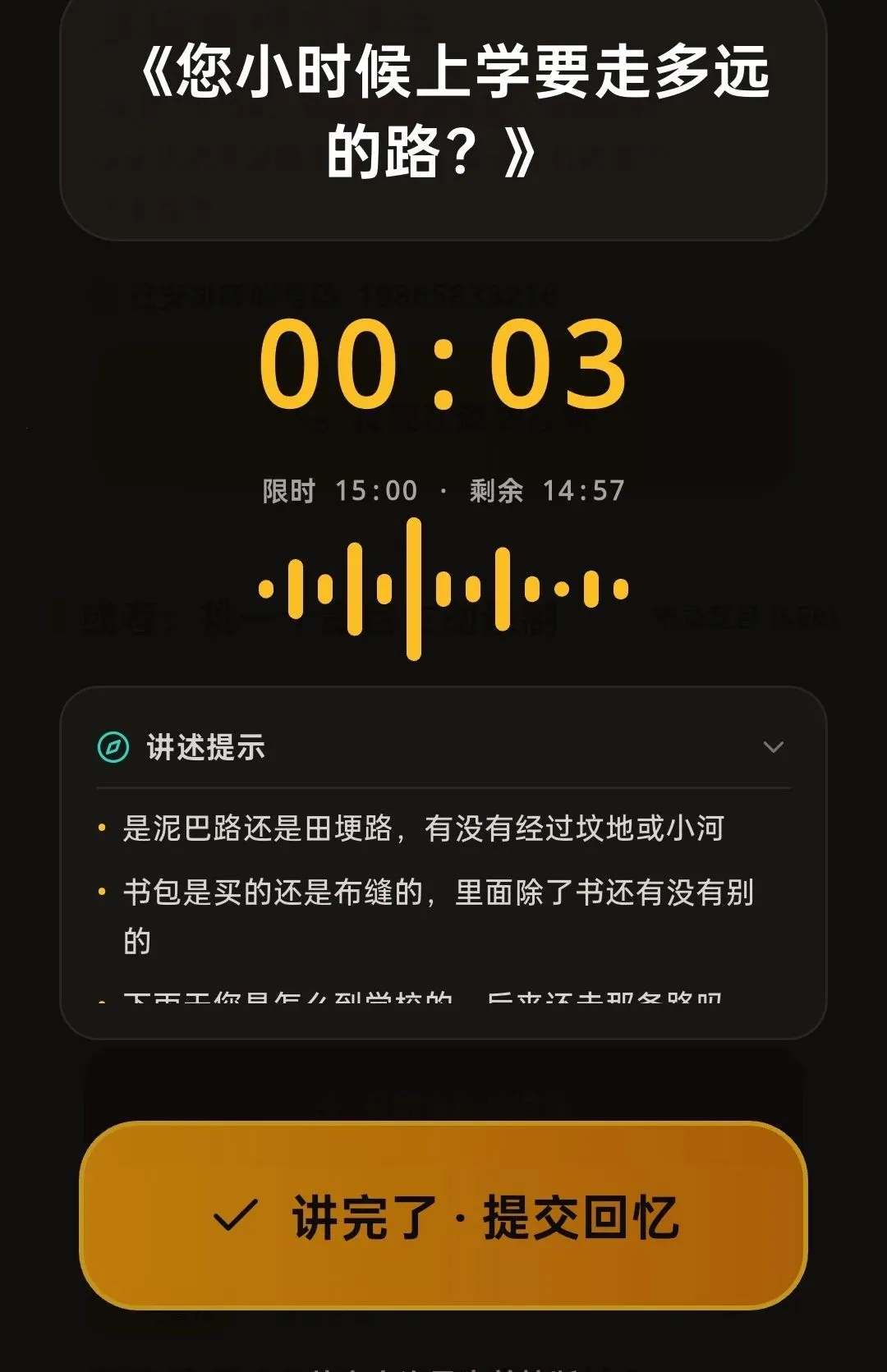Tap 讲完了·提交回忆 to submit the recording
Screen dimensions: 887x1372
tap(443, 1215)
